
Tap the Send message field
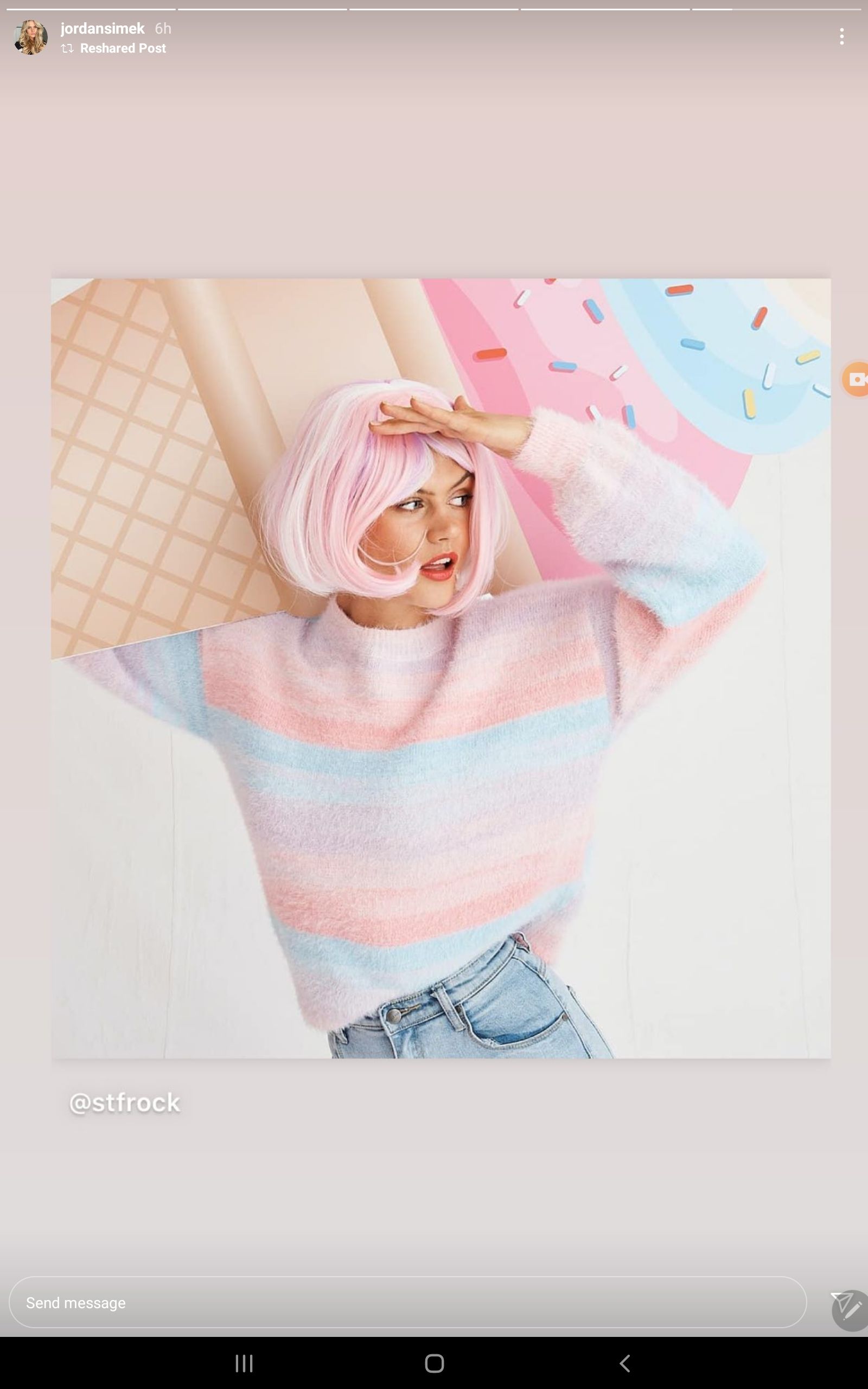coord(407,1302)
